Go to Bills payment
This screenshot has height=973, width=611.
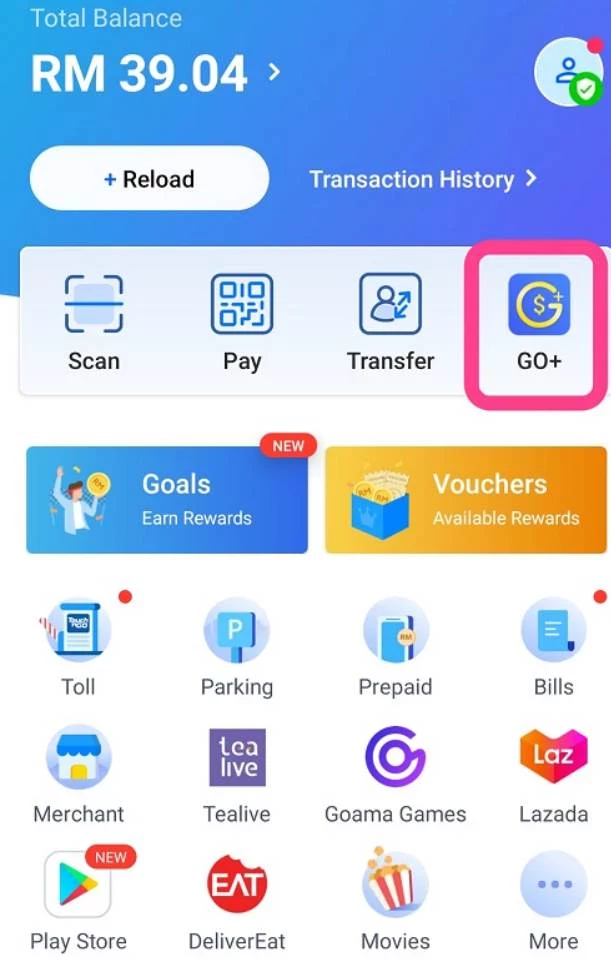(553, 645)
